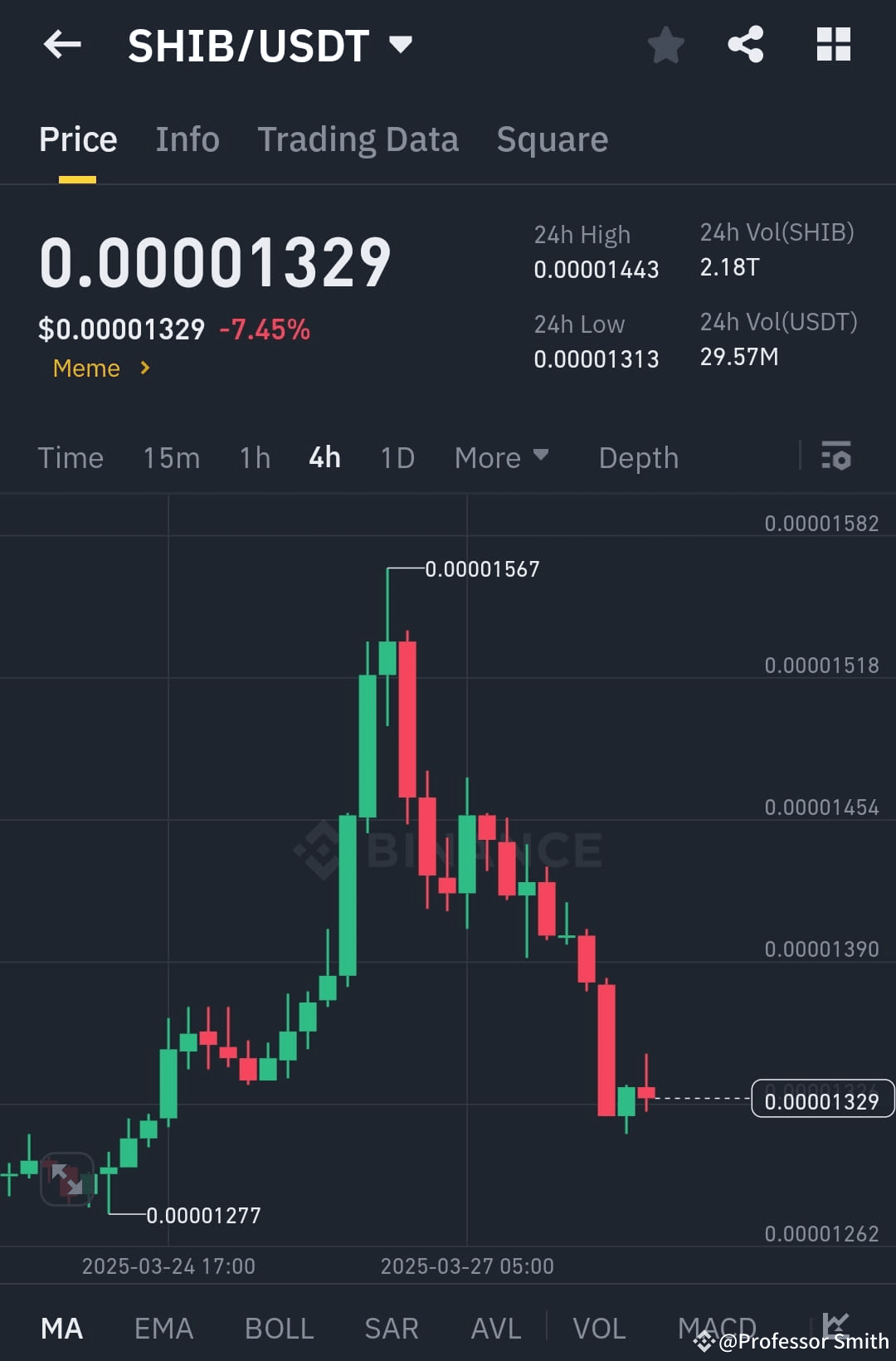Screen dimensions: 896x1361
Task: Select the Info tab
Action: point(187,139)
